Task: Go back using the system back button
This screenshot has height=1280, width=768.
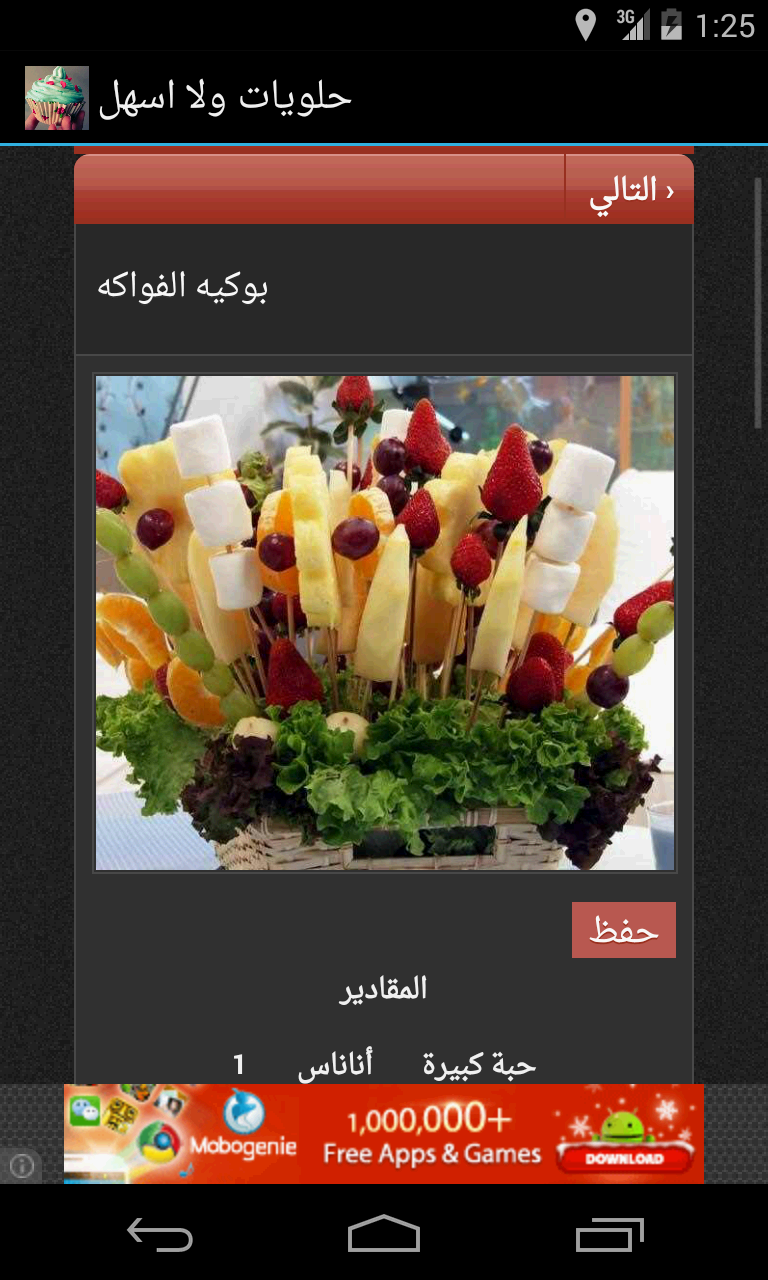Action: (x=160, y=1236)
